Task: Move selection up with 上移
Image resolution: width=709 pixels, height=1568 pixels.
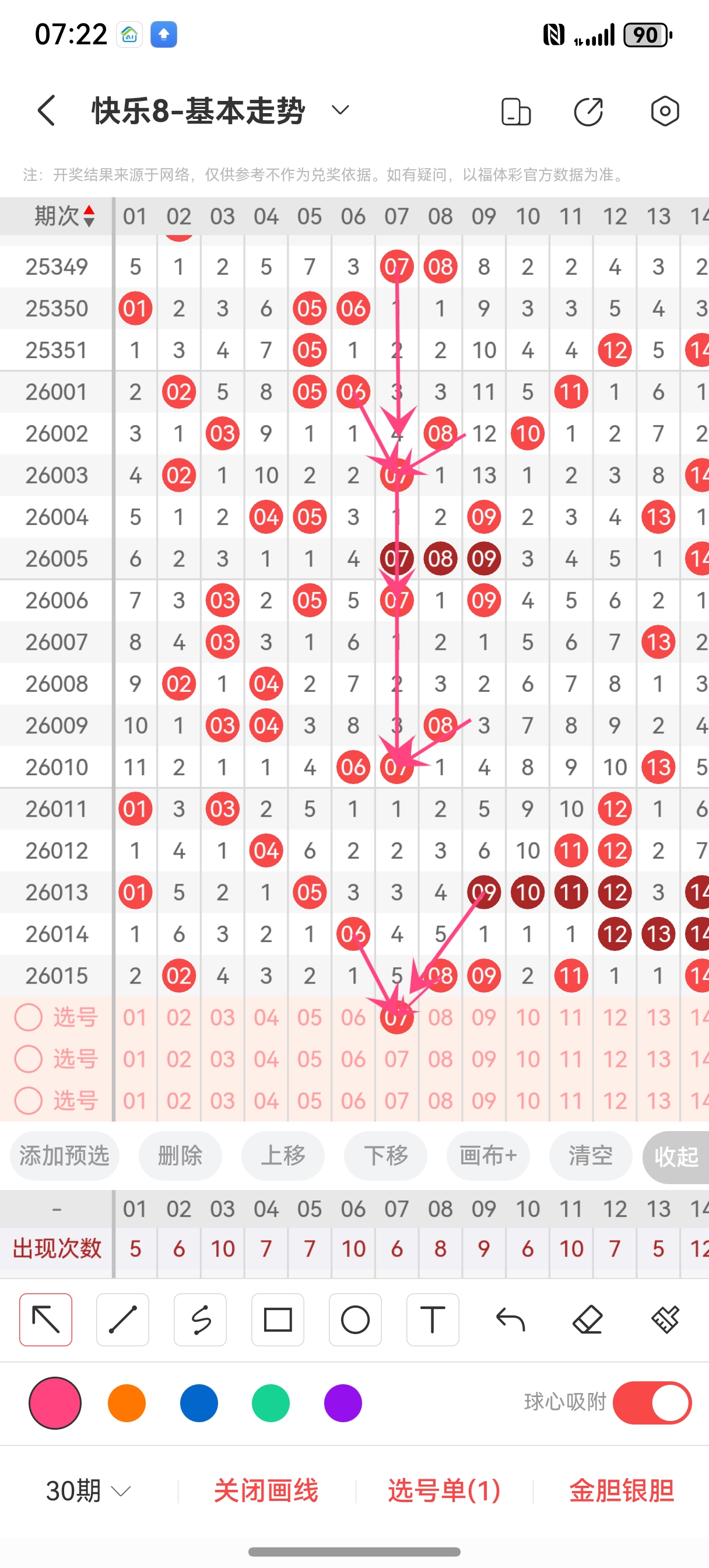Action: click(283, 1156)
